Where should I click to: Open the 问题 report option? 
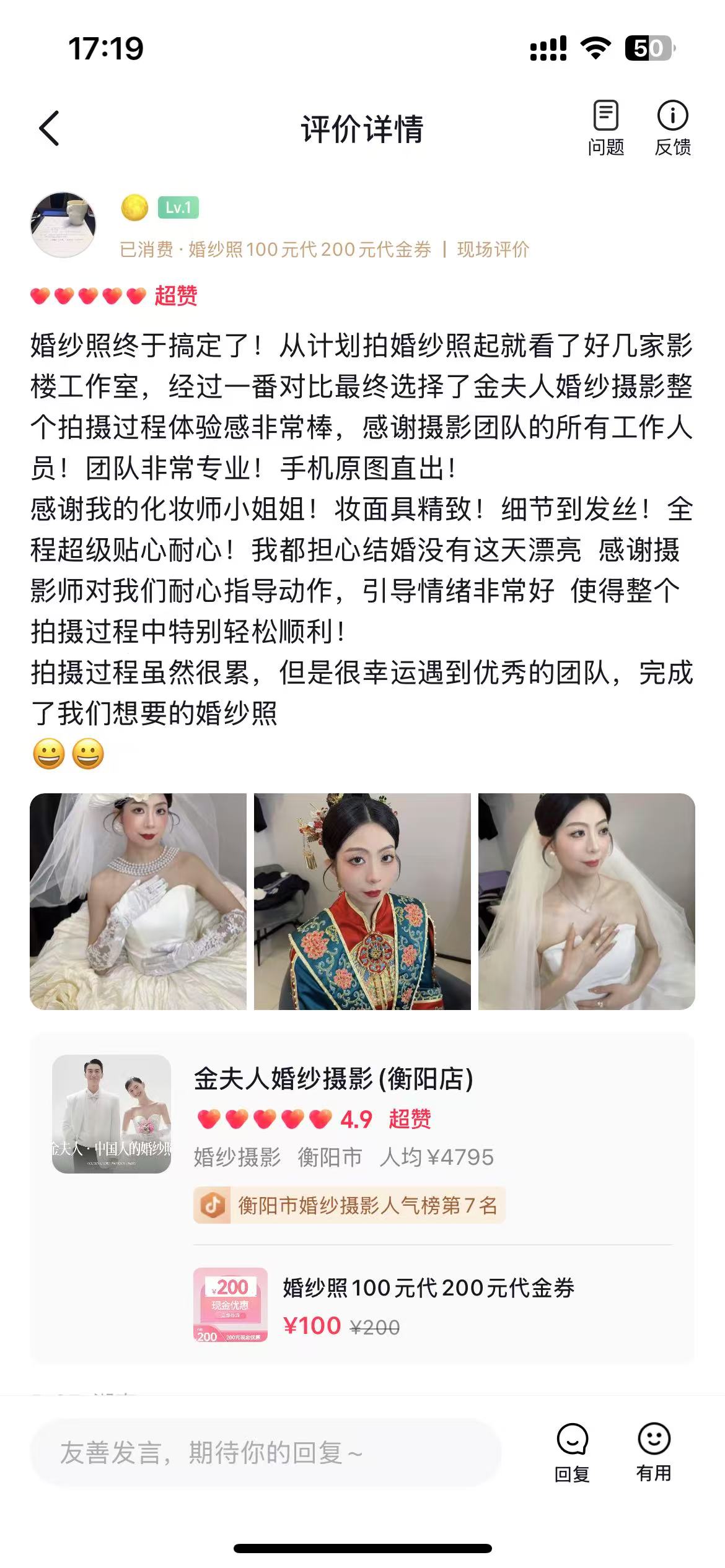[606, 128]
